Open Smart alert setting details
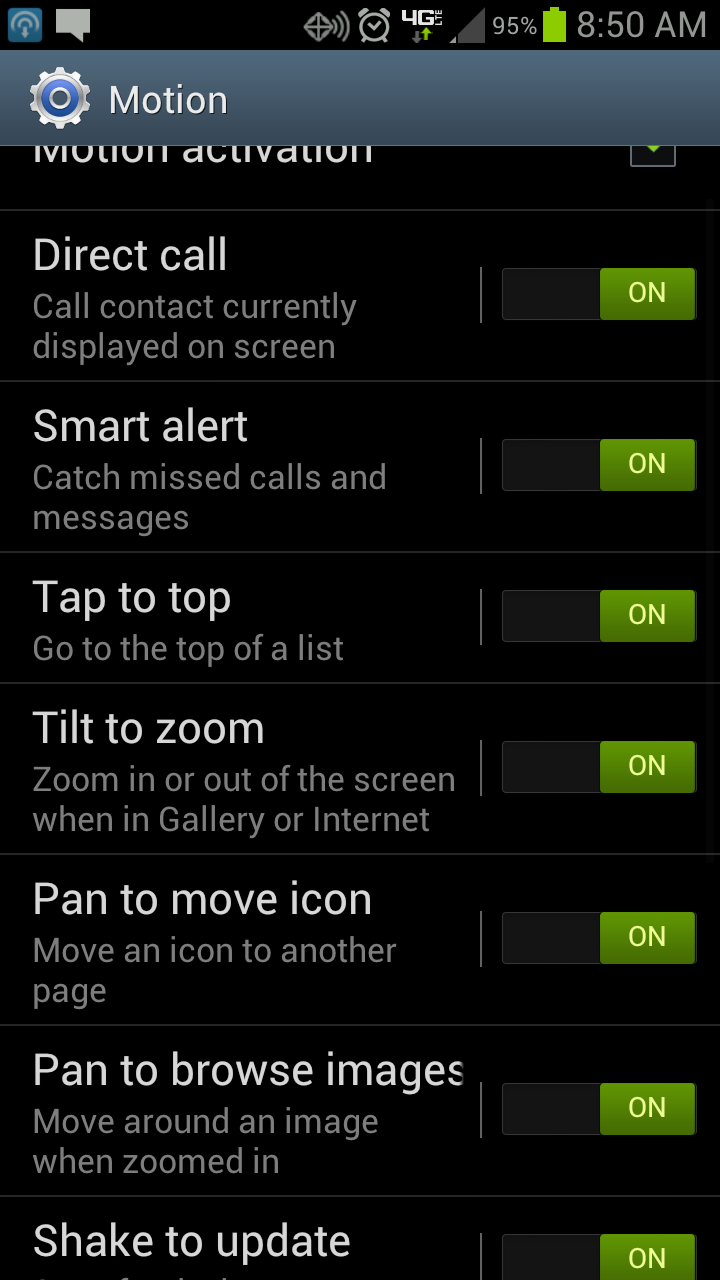This screenshot has height=1280, width=720. coord(240,467)
